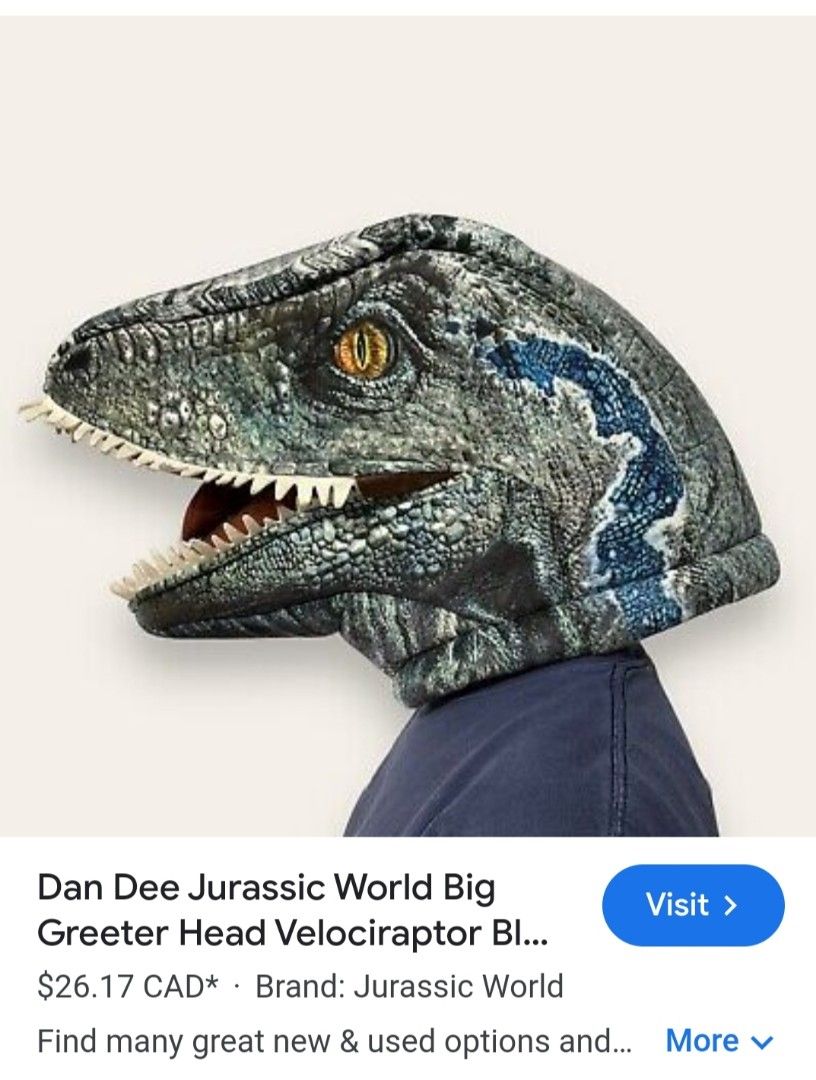This screenshot has width=816, height=1080.
Task: Click the chevron arrow inside the Visit button
Action: 729,906
